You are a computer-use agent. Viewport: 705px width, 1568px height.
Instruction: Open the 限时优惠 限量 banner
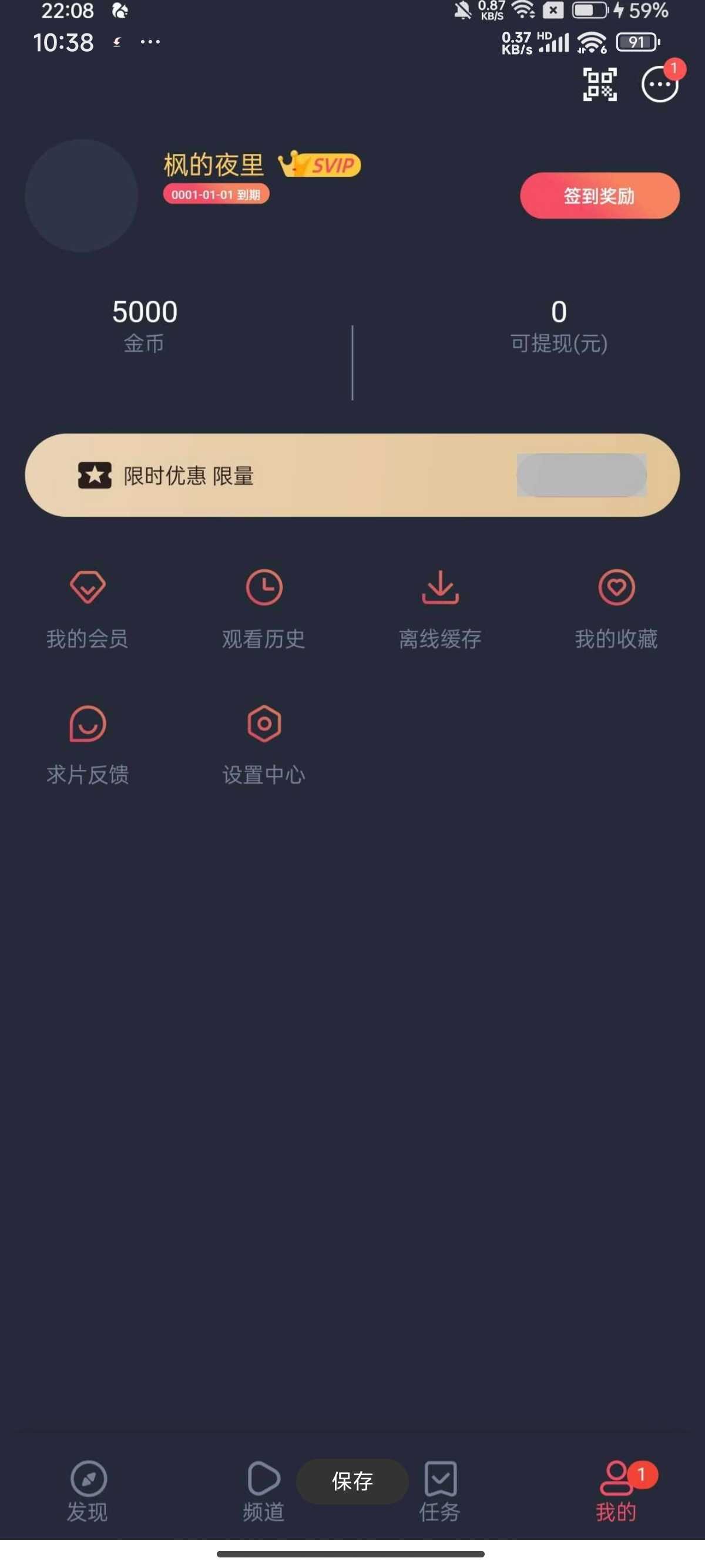(x=352, y=475)
